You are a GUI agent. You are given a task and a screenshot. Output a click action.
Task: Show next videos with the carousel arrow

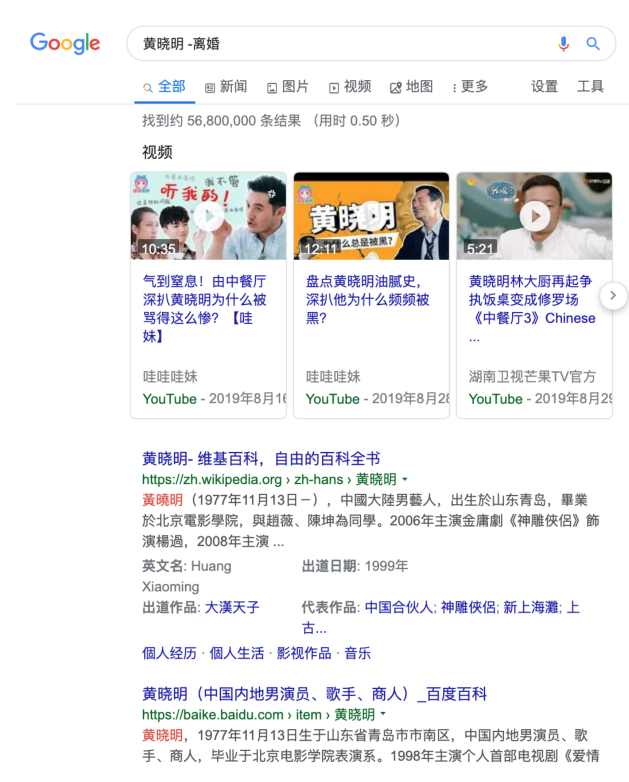pos(613,295)
